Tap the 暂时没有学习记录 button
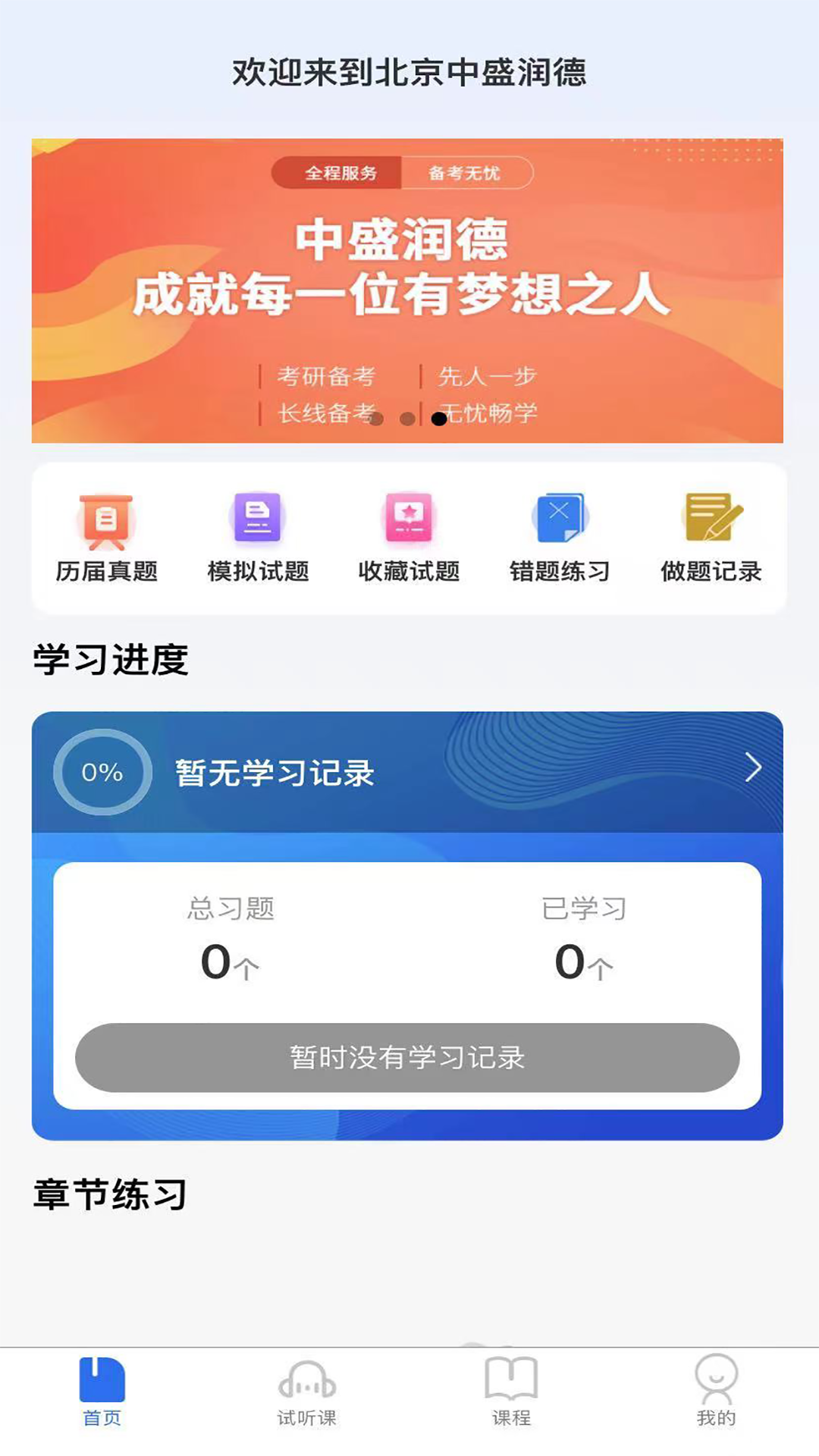This screenshot has height=1456, width=819. tap(407, 1057)
